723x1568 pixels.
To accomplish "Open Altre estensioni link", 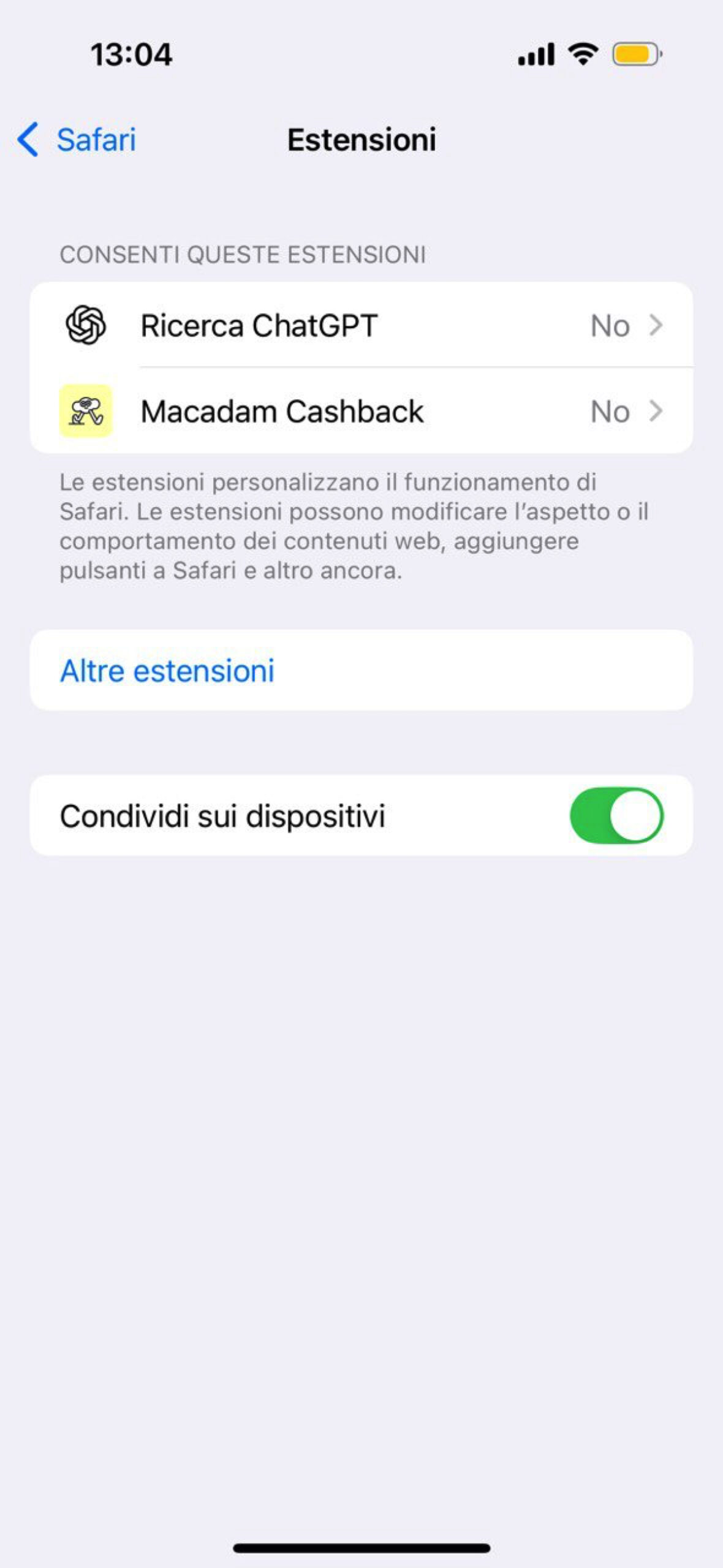I will [167, 671].
